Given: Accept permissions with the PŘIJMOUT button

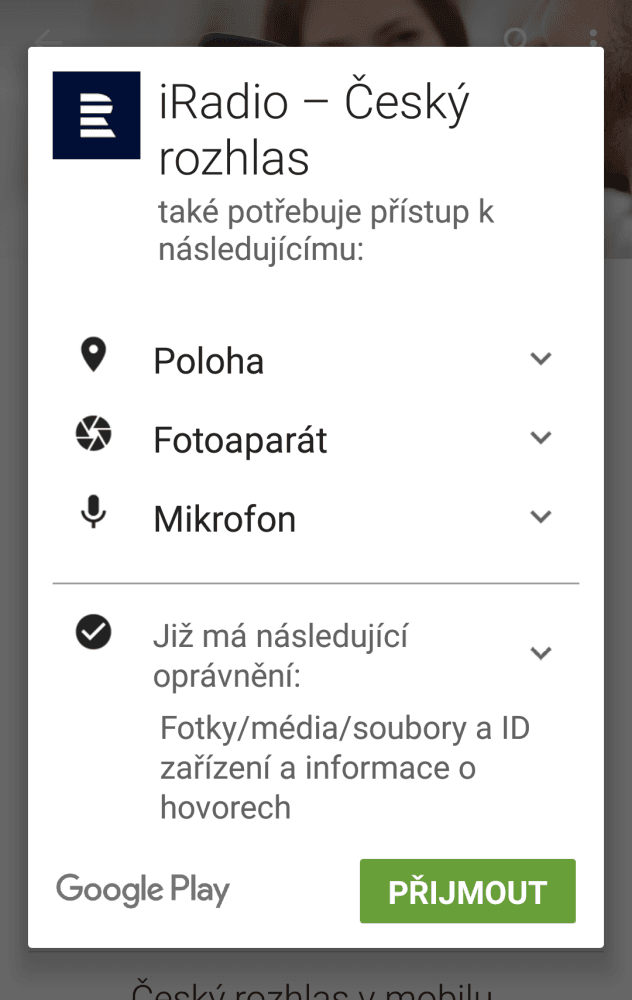Looking at the screenshot, I should (x=467, y=891).
